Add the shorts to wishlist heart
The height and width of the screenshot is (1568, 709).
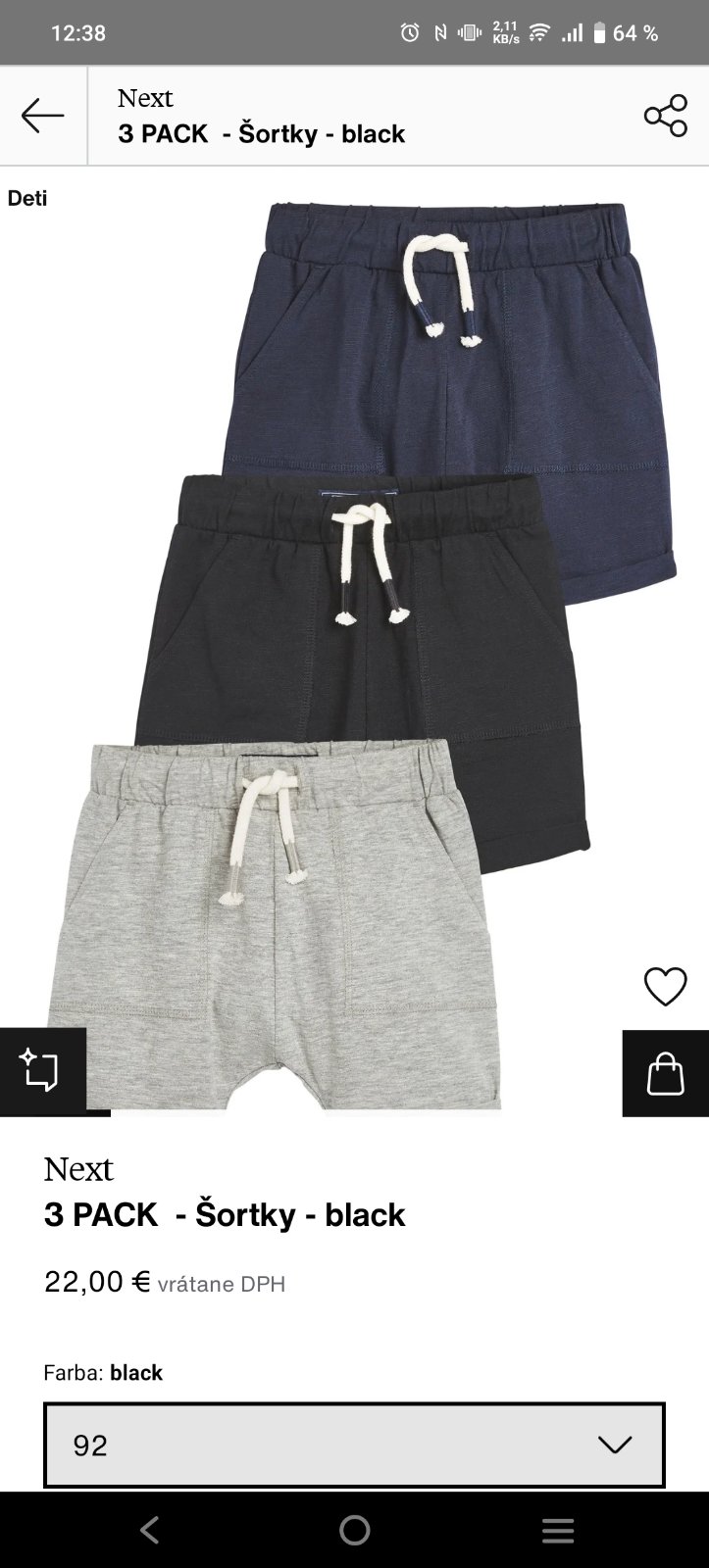665,986
